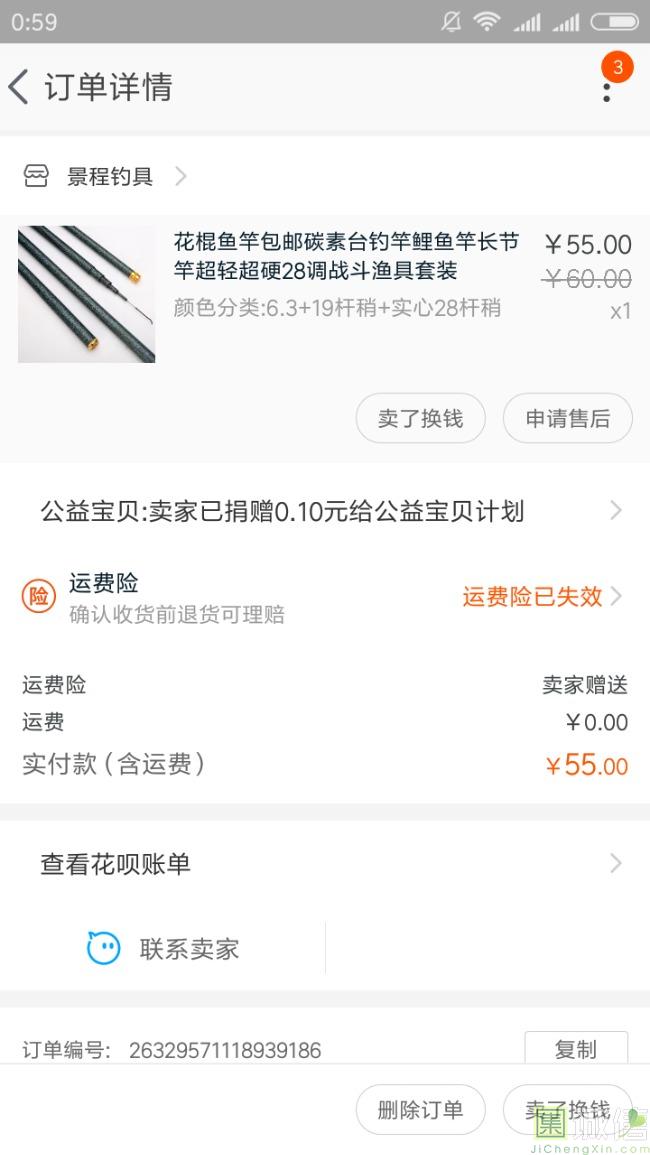Open 查看花呗账单
650x1155 pixels.
coord(325,864)
